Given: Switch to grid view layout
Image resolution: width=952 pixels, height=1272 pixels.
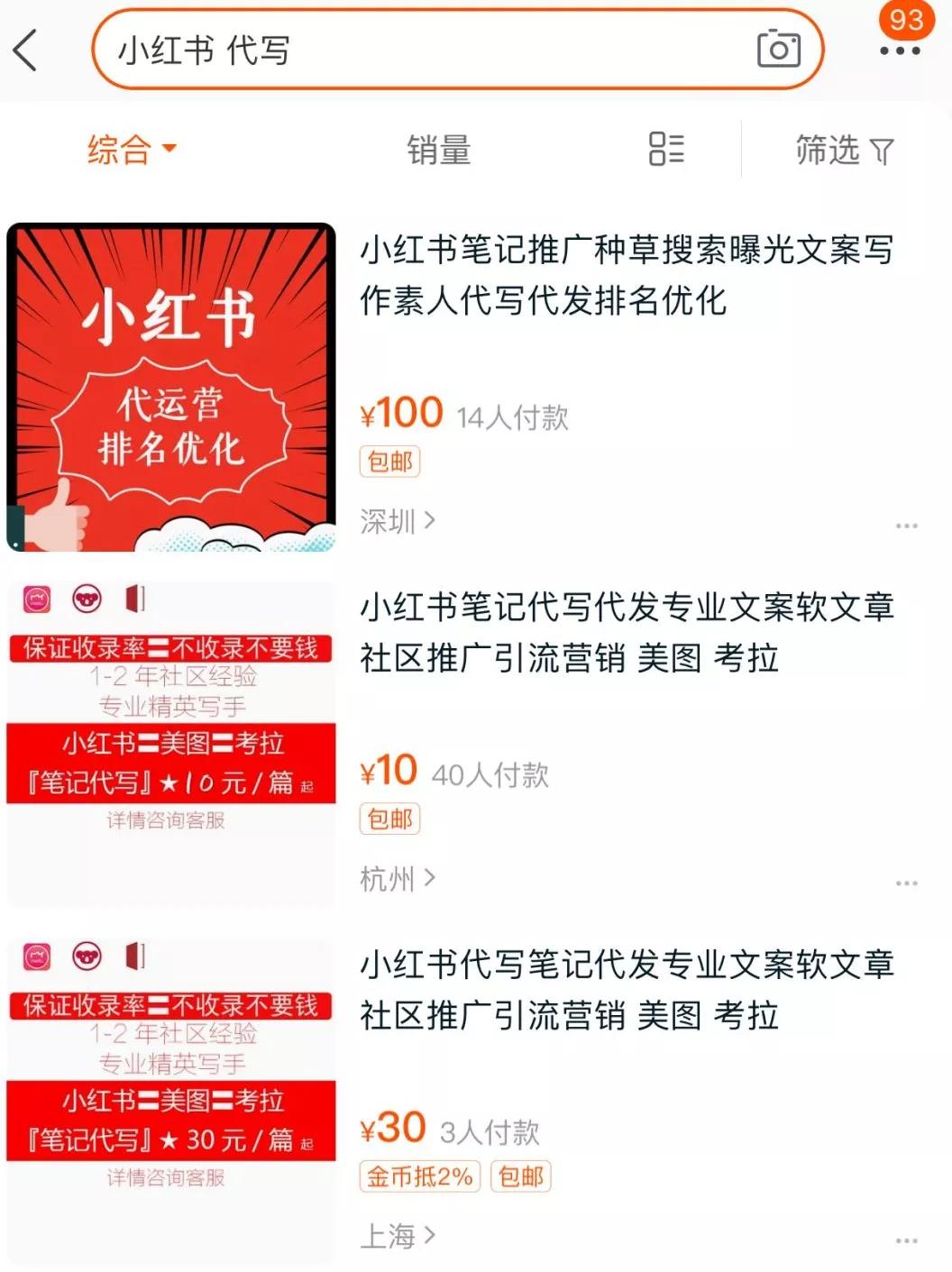Looking at the screenshot, I should (x=667, y=151).
